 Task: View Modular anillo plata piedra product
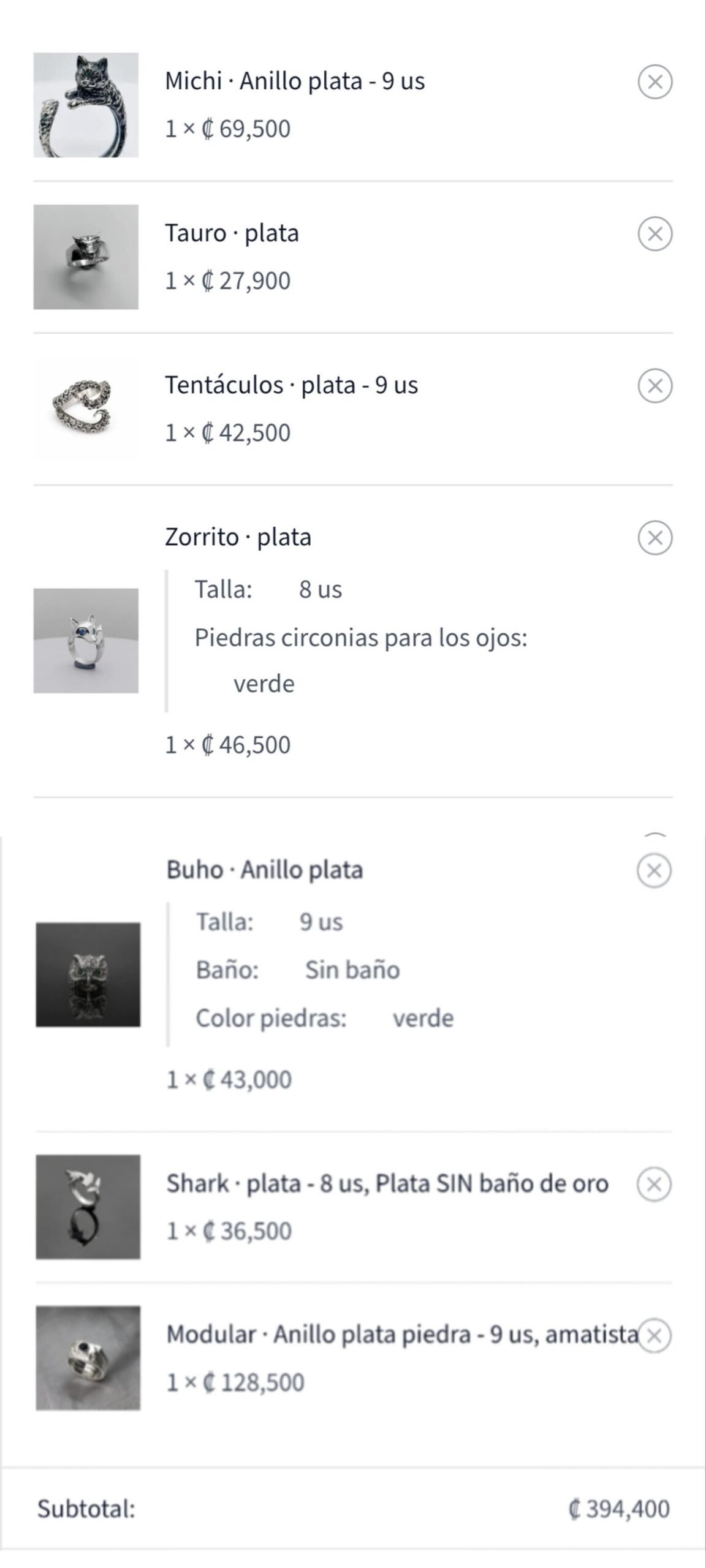pos(401,1334)
